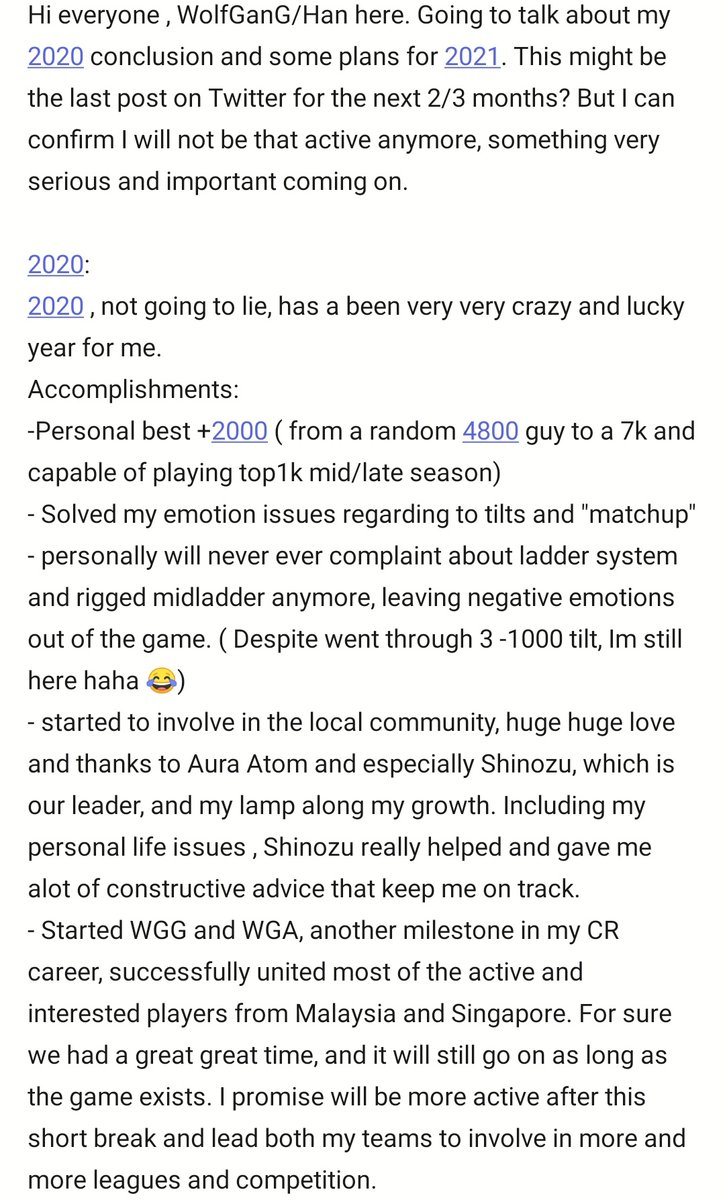This screenshot has width=725, height=1200.
Task: Tap the 2020 link before 'not going to lie'
Action: tap(56, 306)
